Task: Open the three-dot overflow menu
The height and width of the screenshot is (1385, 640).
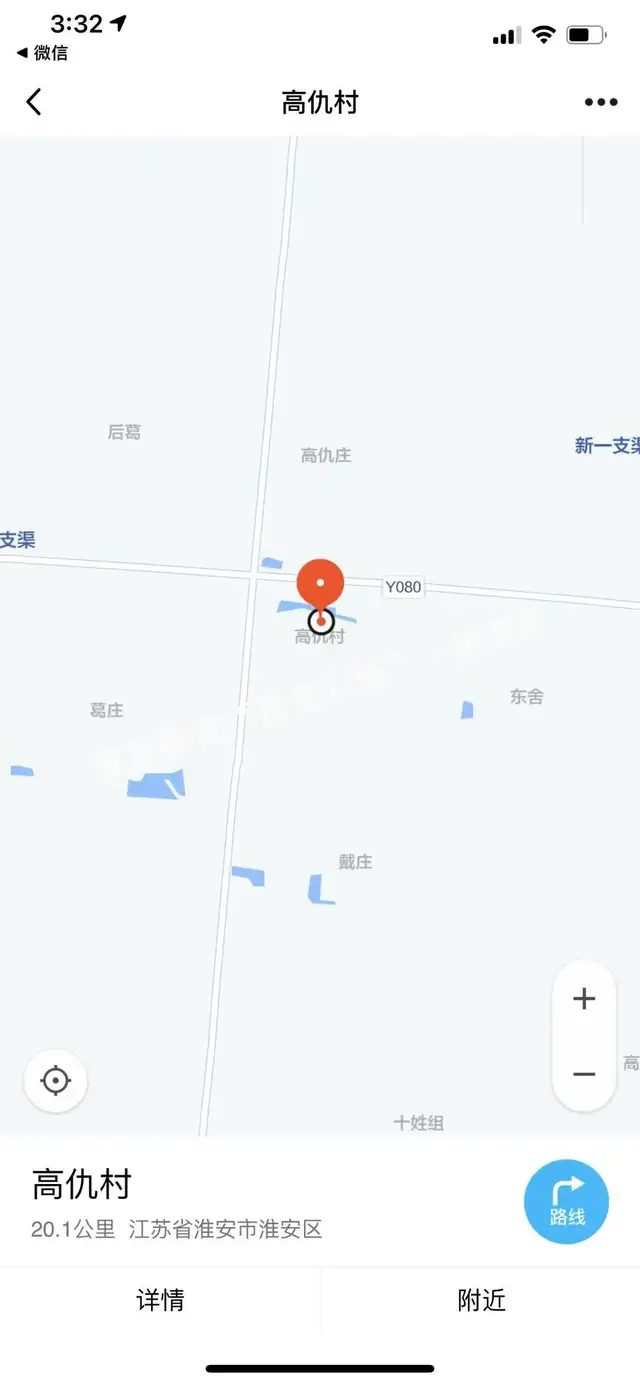Action: [601, 102]
